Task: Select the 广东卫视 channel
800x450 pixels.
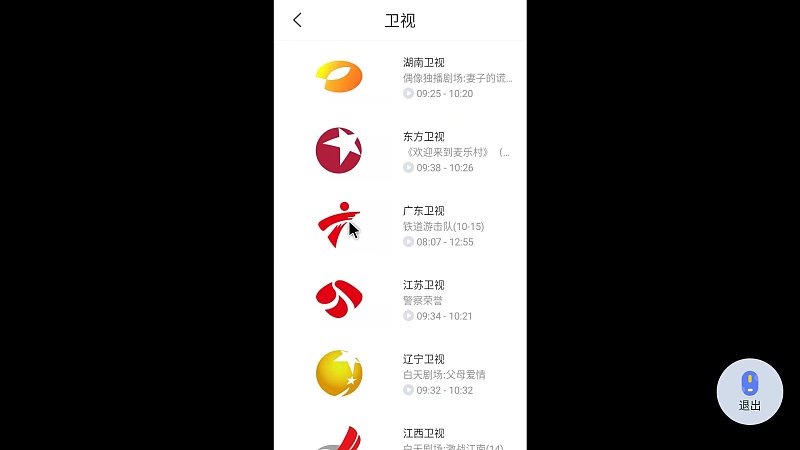Action: click(x=400, y=226)
